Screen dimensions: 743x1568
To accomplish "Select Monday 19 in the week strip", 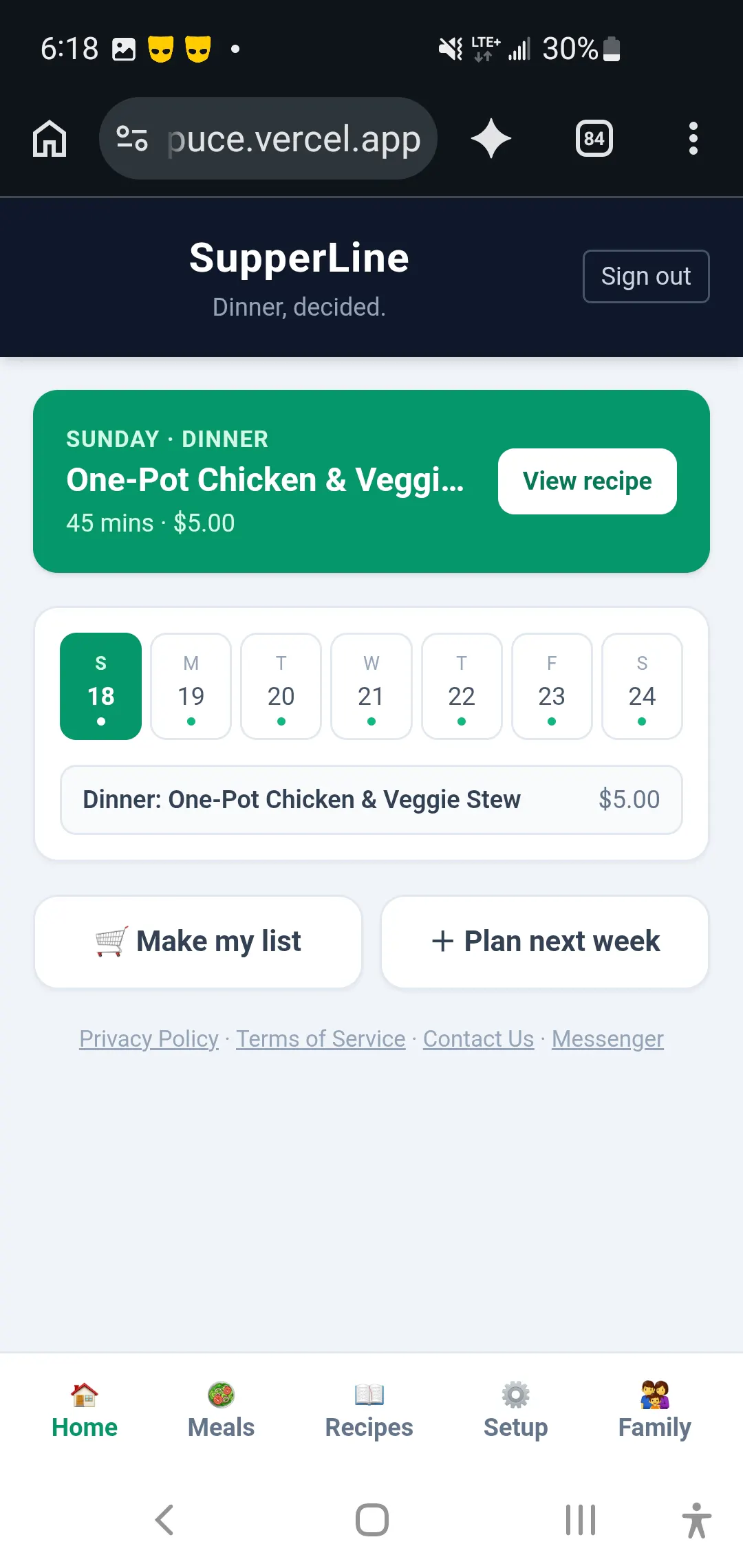I will pyautogui.click(x=191, y=686).
